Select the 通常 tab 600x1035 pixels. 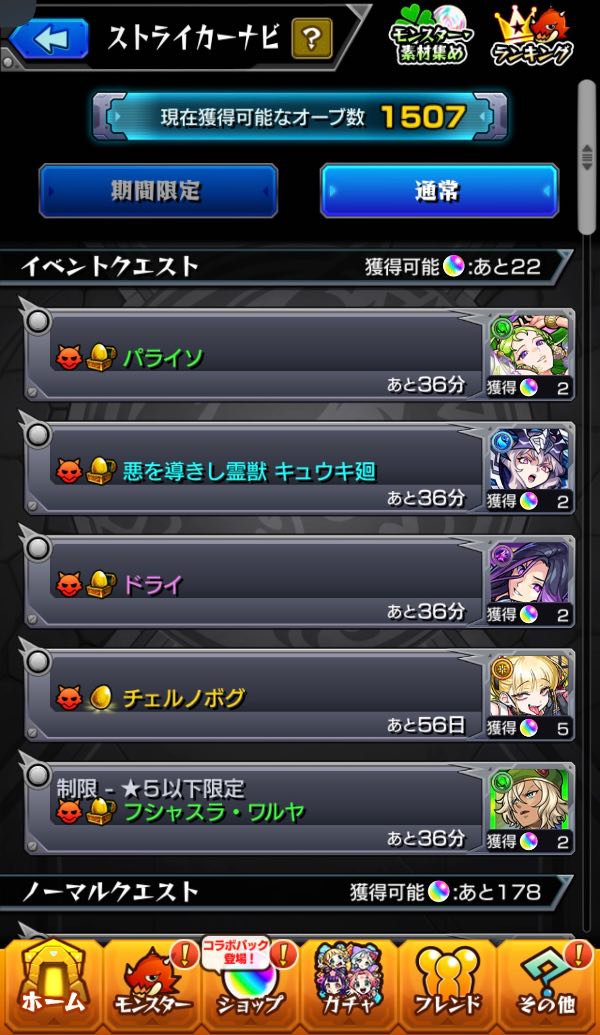click(438, 190)
